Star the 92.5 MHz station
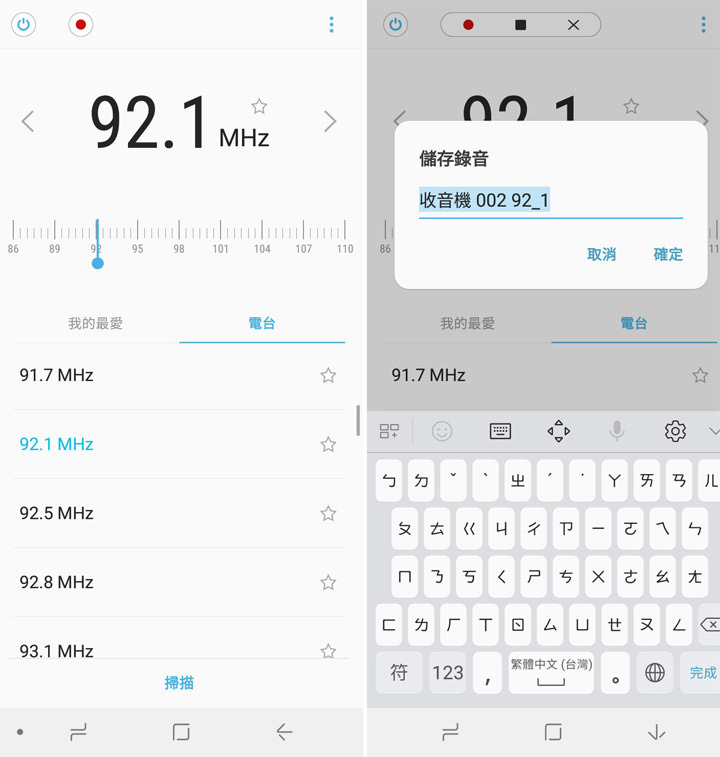Viewport: 720px width, 757px height. 328,513
